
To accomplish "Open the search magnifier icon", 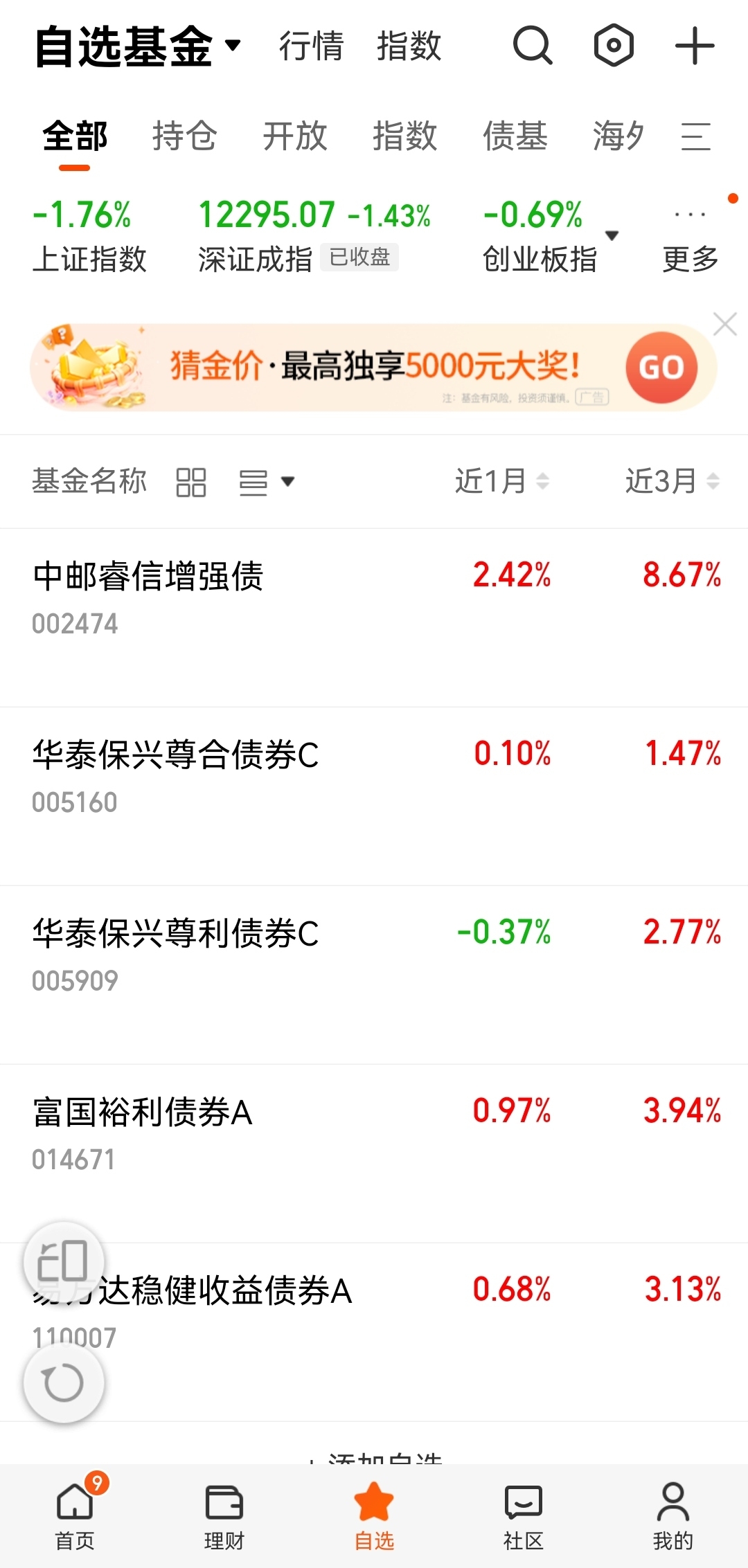I will [533, 46].
